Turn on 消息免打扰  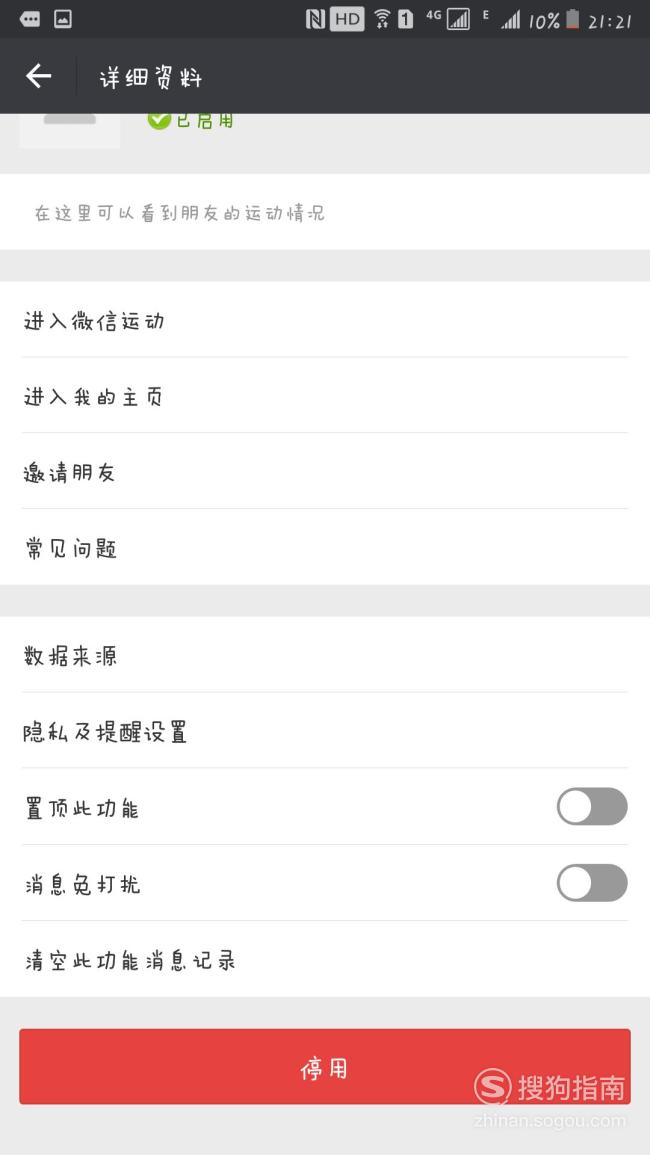pyautogui.click(x=592, y=882)
